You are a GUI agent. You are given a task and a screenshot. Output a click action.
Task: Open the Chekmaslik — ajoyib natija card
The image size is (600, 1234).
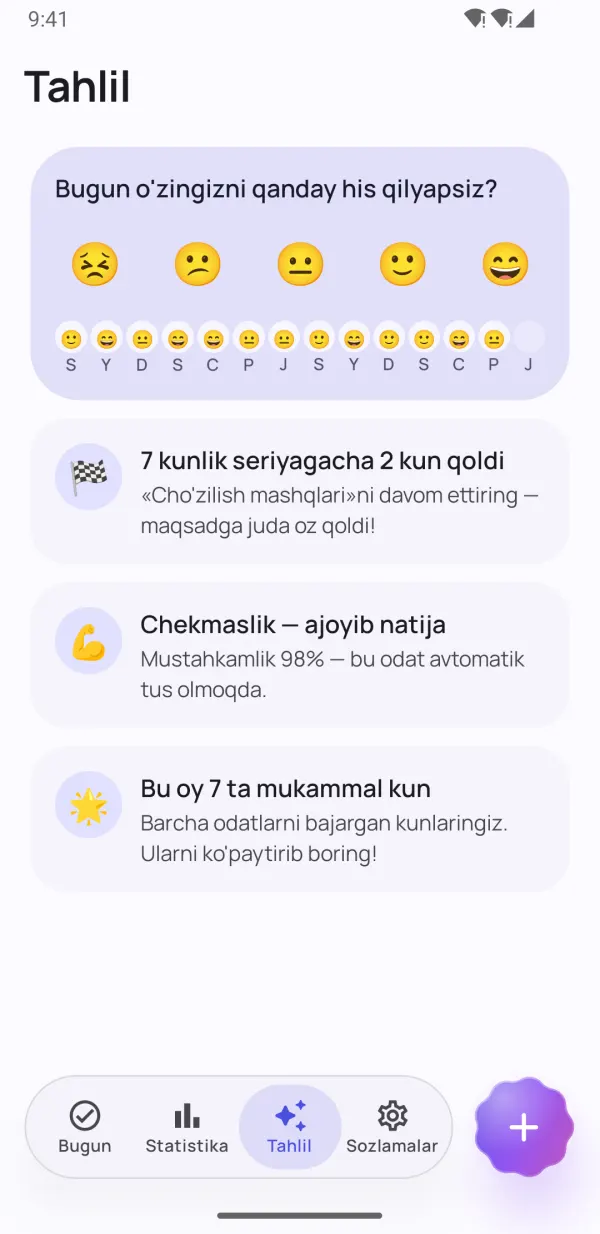pos(300,655)
